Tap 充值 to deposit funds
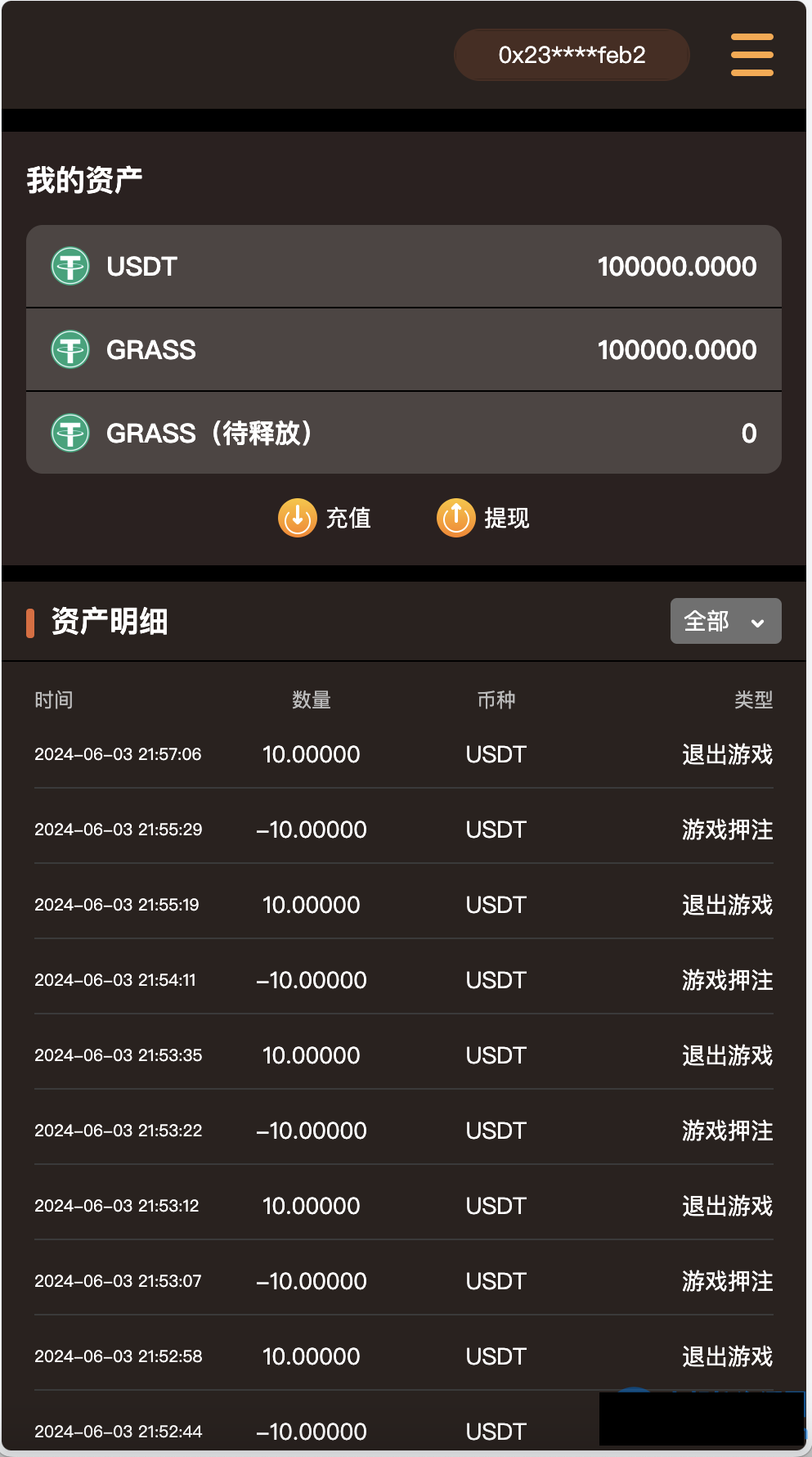This screenshot has height=1457, width=812. pos(325,518)
